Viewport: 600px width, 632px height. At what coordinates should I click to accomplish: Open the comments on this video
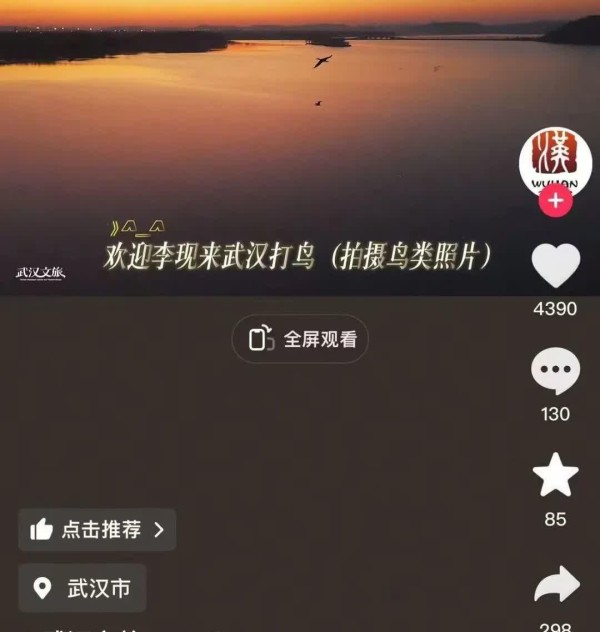555,371
